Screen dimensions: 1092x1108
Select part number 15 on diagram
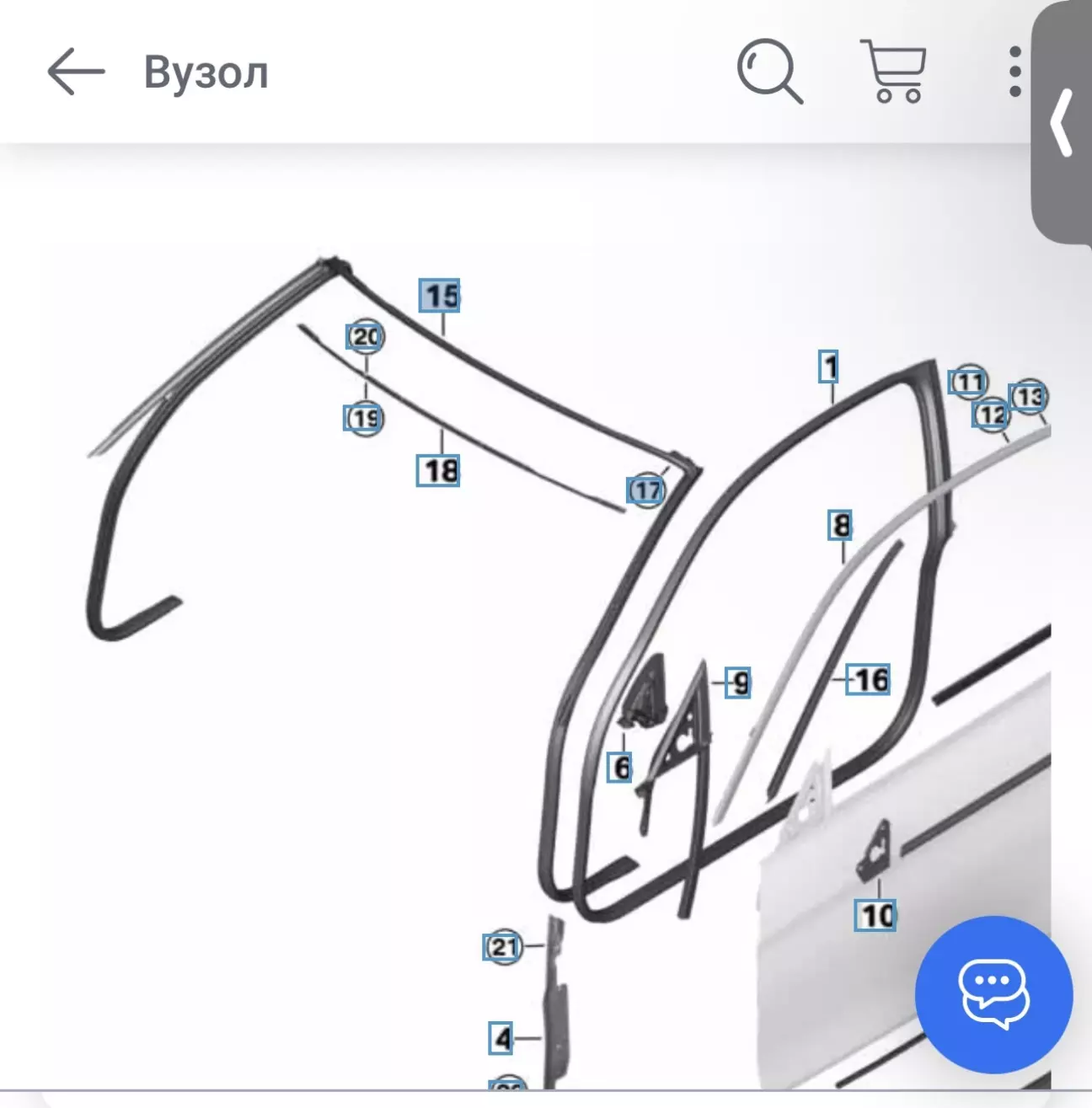[440, 296]
